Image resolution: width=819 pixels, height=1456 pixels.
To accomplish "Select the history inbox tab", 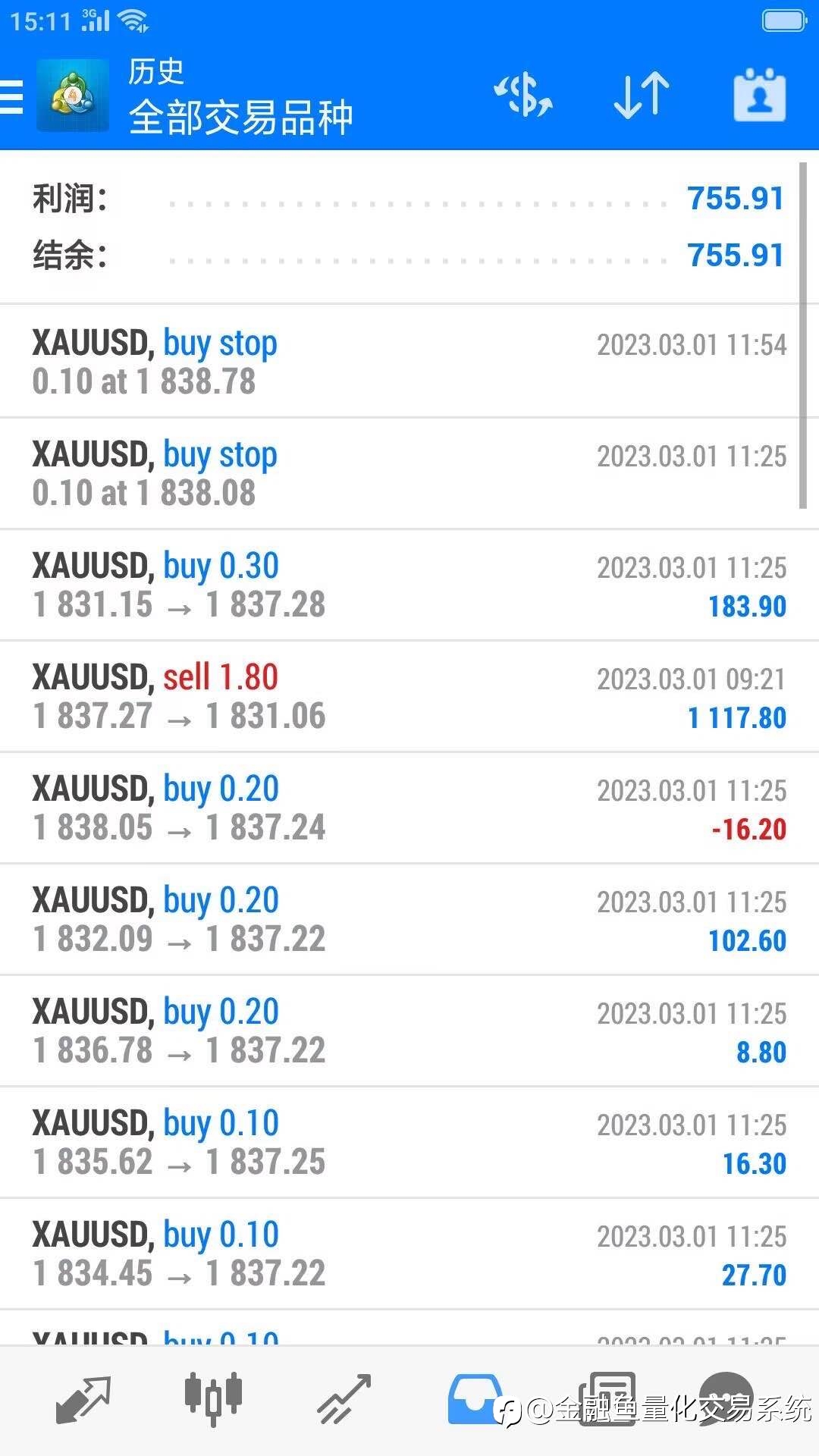I will [x=475, y=1400].
